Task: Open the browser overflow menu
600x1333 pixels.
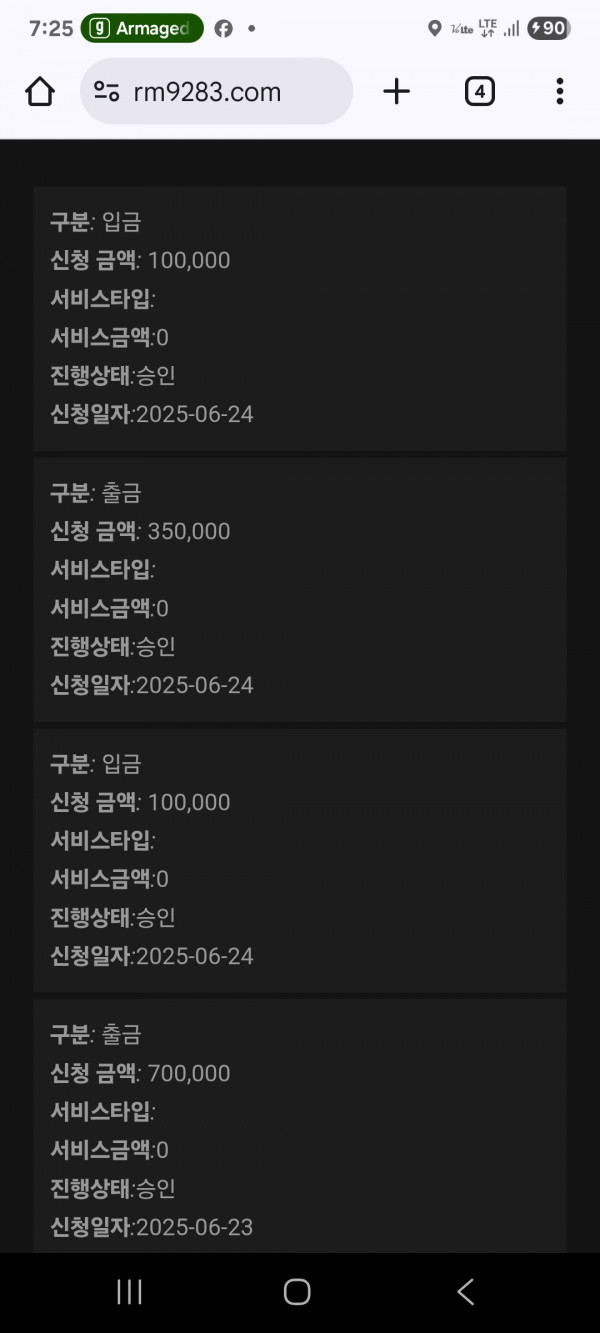Action: click(x=560, y=92)
